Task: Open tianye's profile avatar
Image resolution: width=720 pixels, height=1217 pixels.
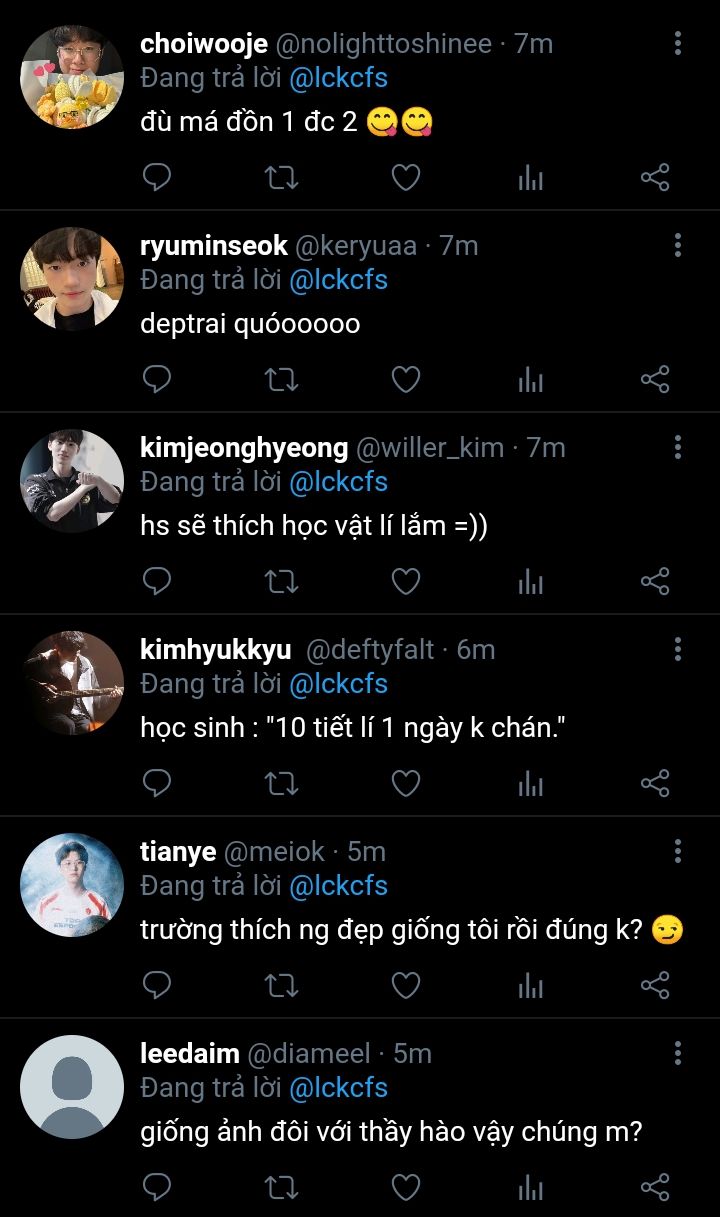Action: click(72, 884)
